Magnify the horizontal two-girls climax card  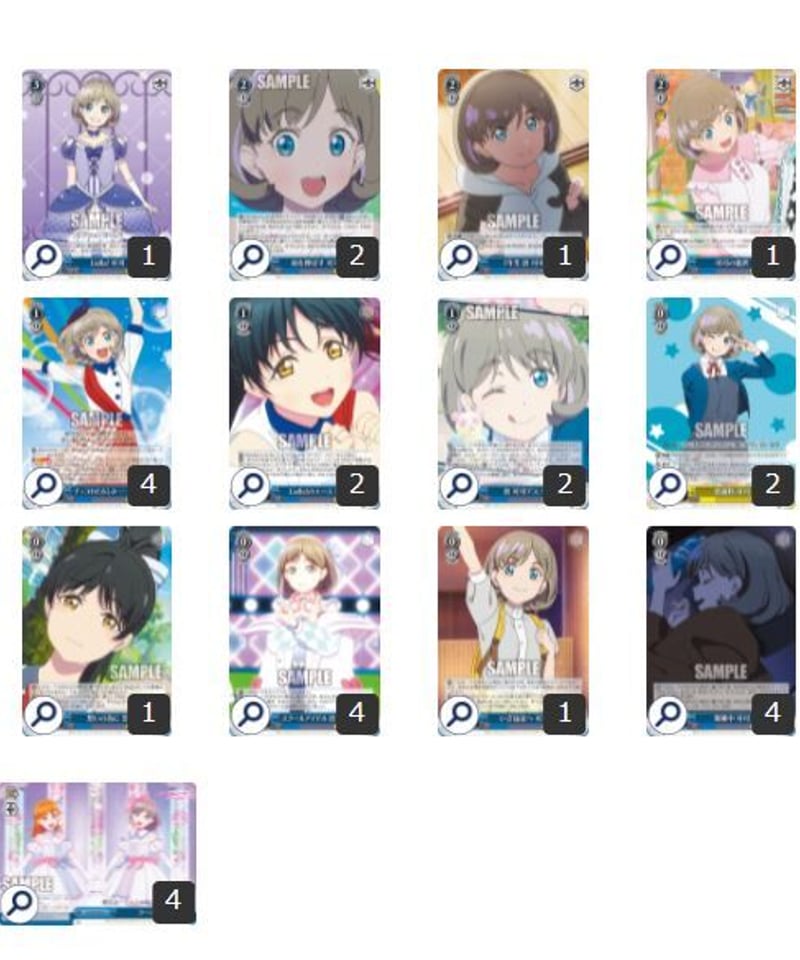click(20, 903)
